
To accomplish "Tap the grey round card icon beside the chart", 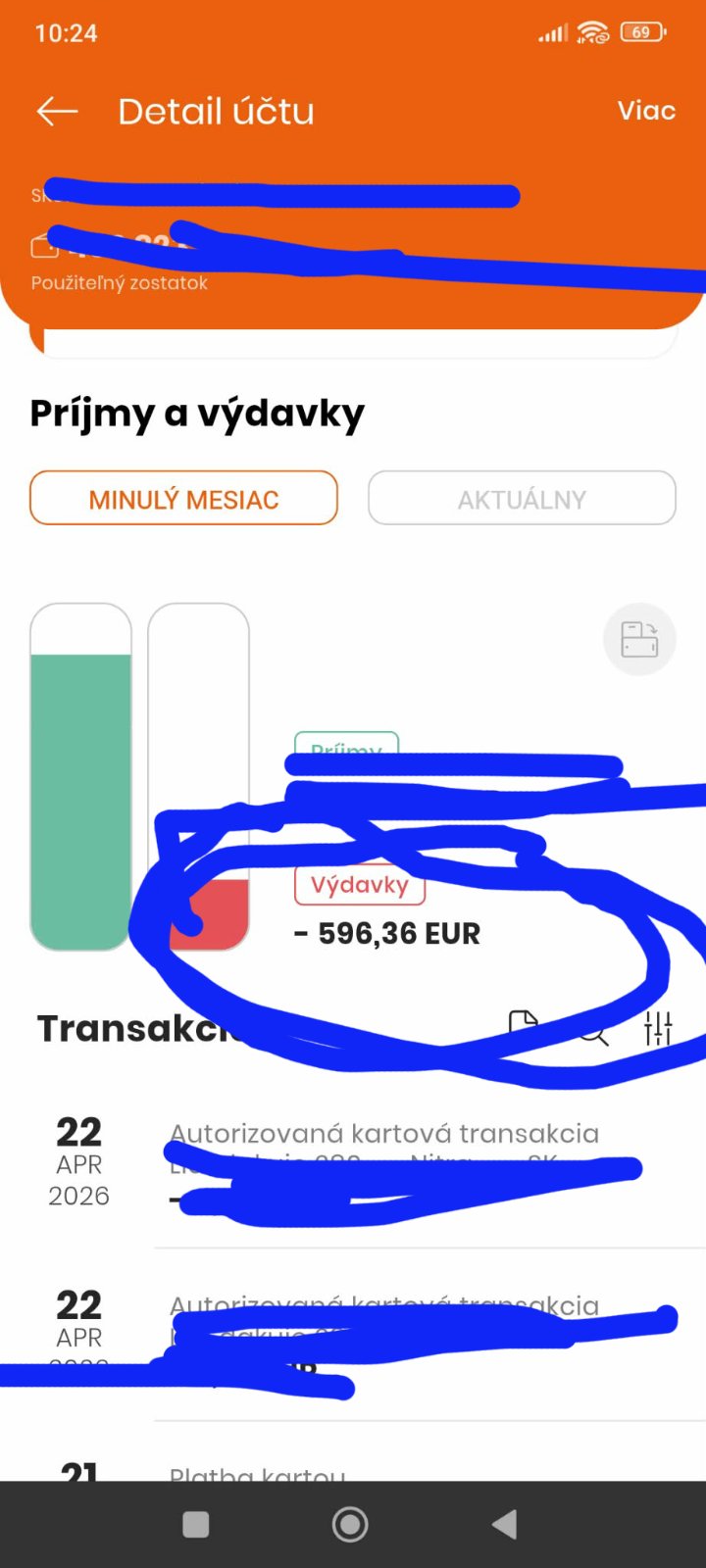I will [x=639, y=639].
